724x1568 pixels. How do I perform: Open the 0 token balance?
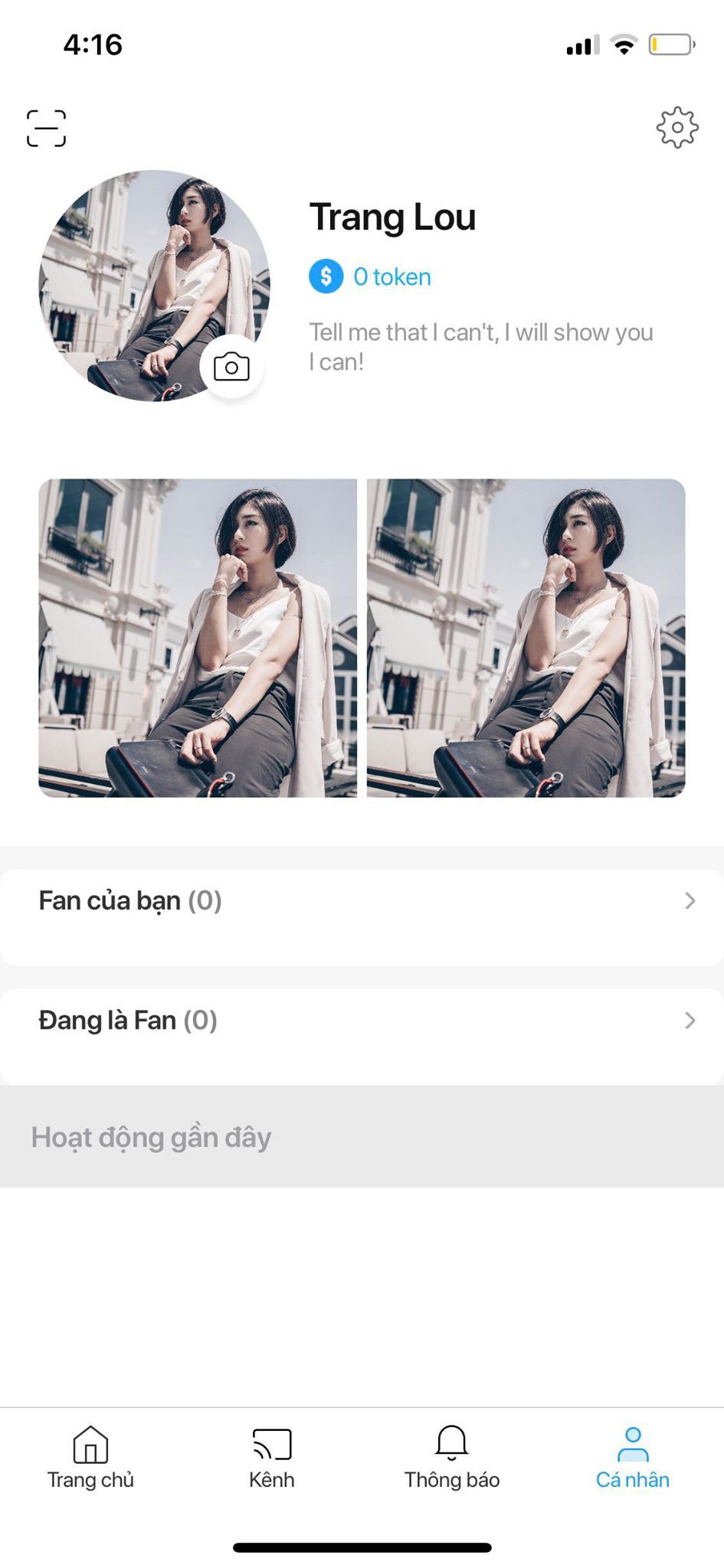tap(371, 276)
